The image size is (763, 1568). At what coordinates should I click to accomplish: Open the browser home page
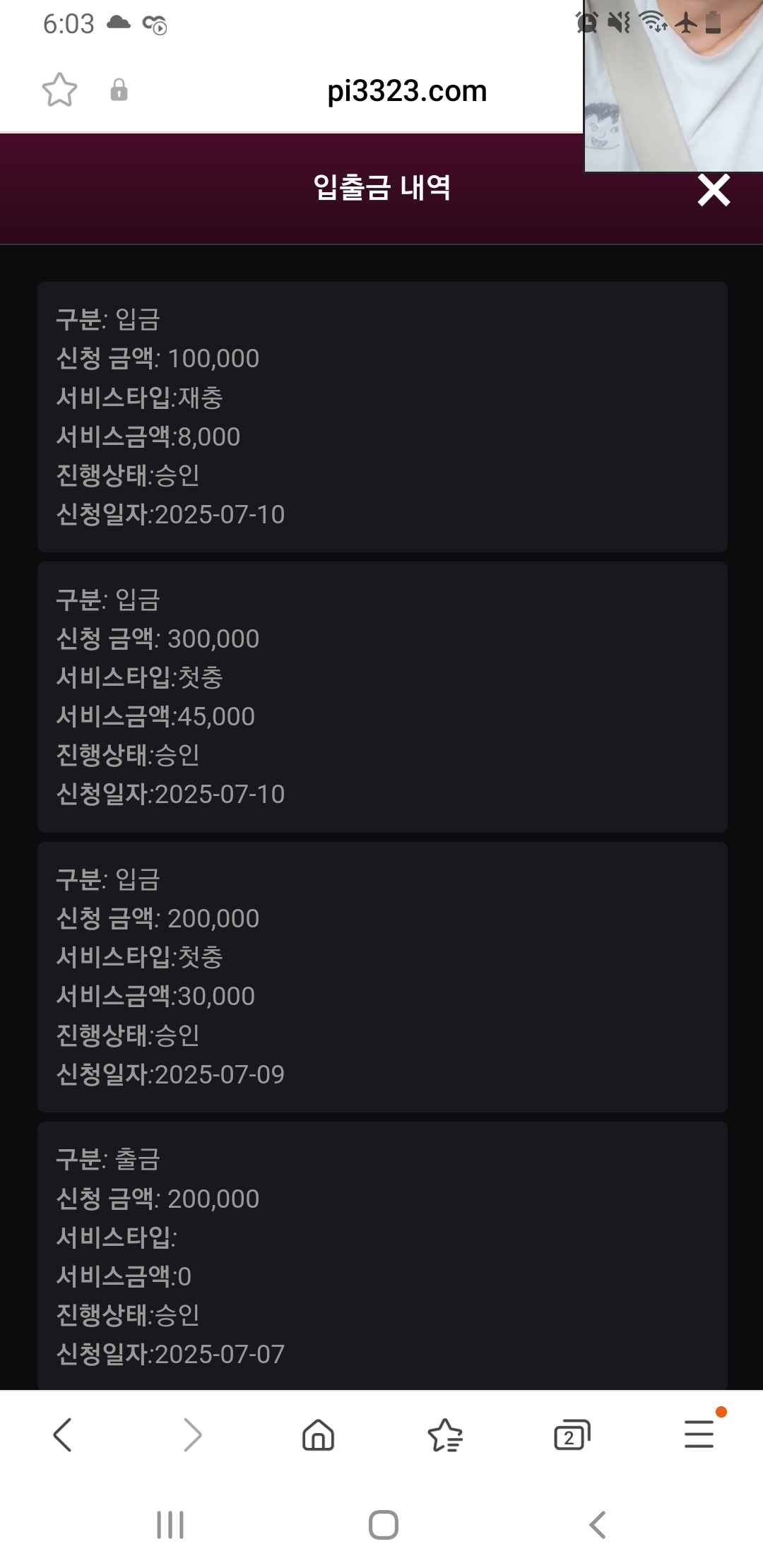pos(318,1435)
